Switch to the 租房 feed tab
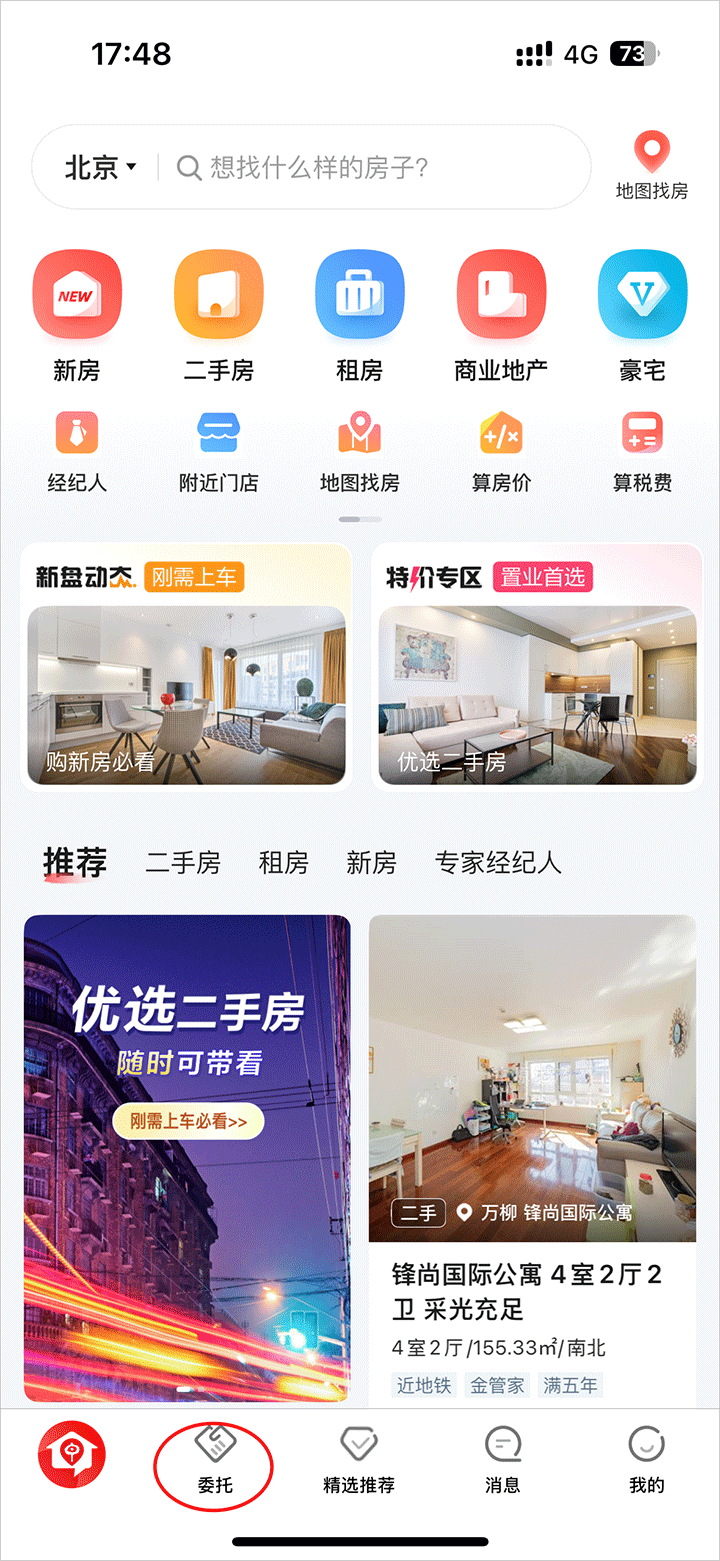Image resolution: width=720 pixels, height=1561 pixels. 283,863
